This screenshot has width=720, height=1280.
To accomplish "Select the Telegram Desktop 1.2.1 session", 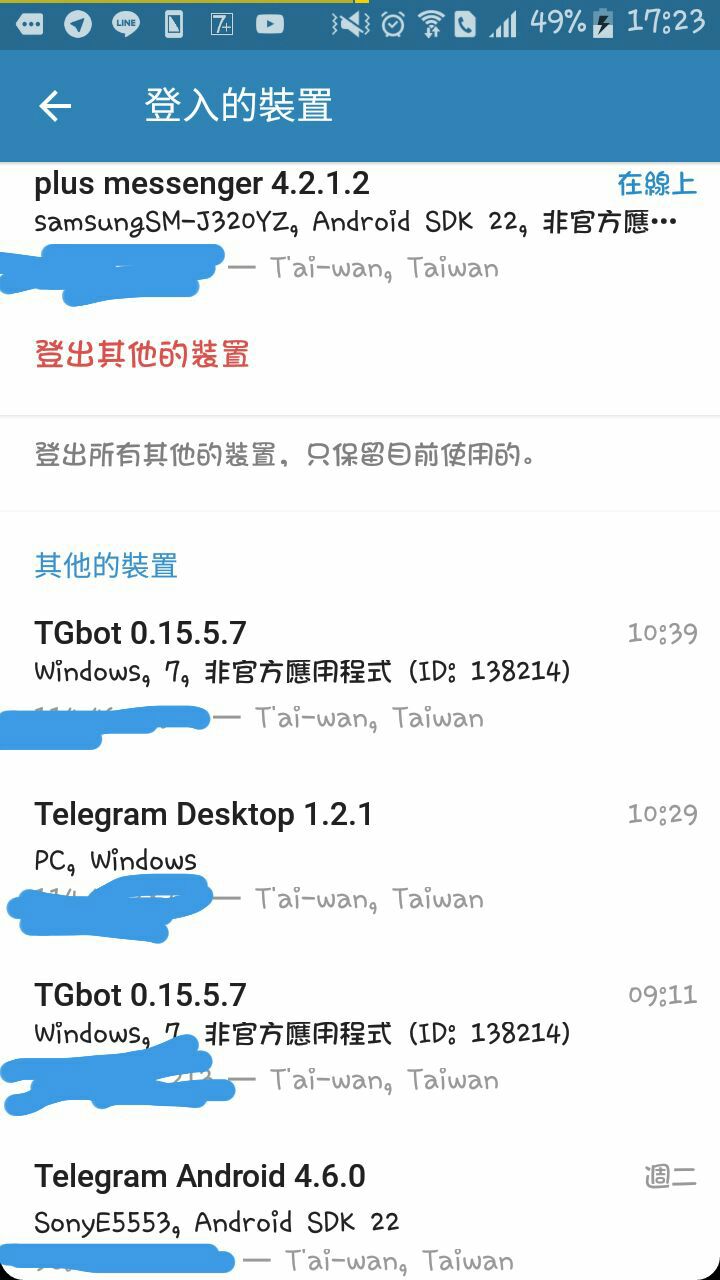I will click(x=360, y=855).
